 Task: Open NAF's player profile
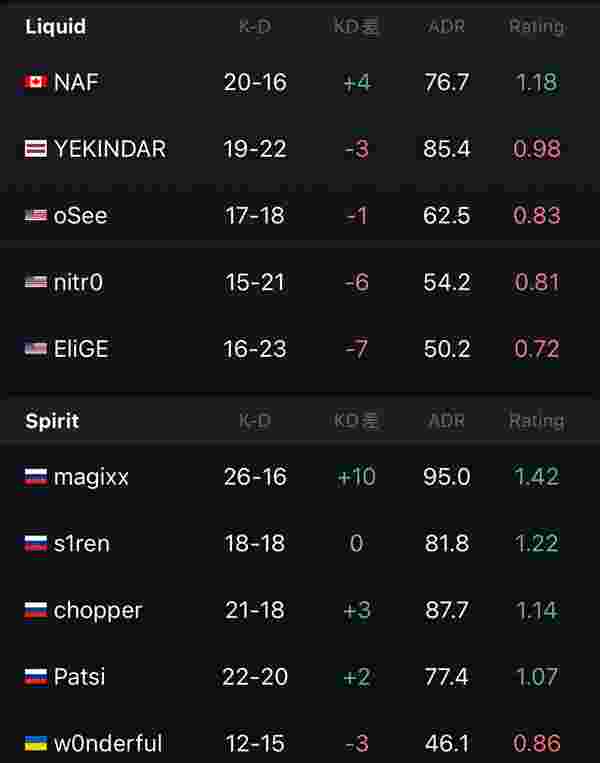click(x=76, y=82)
